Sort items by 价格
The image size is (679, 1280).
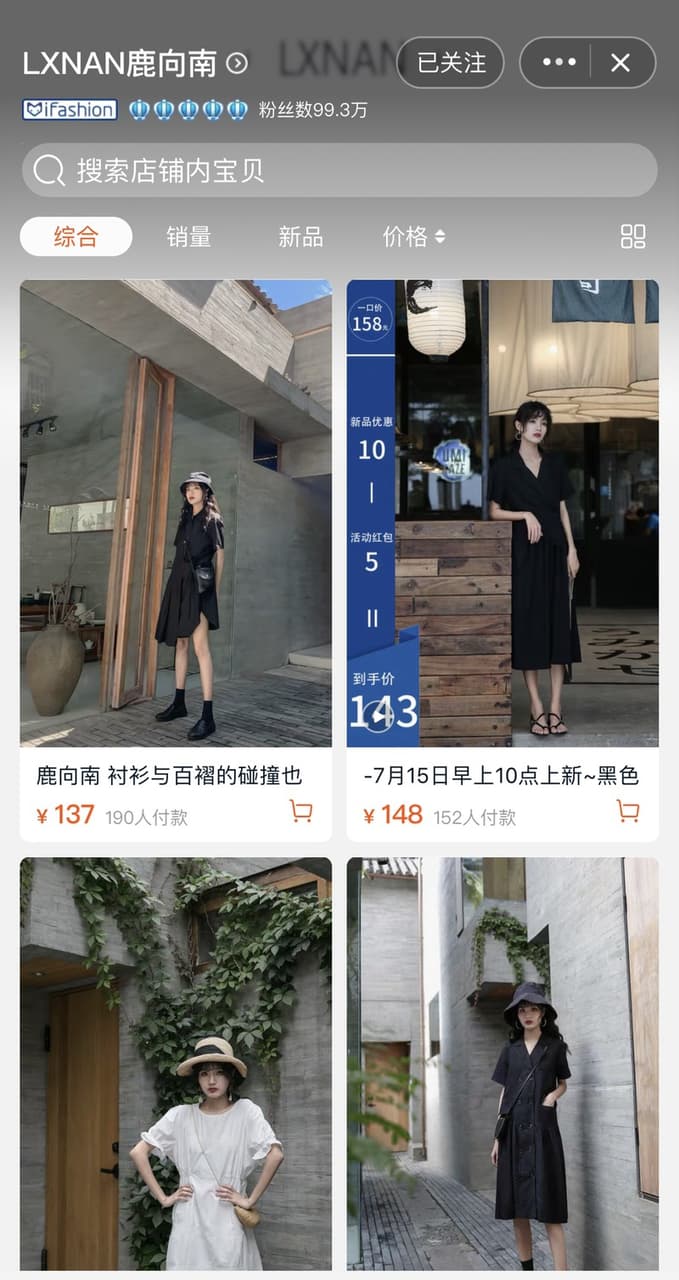(413, 237)
